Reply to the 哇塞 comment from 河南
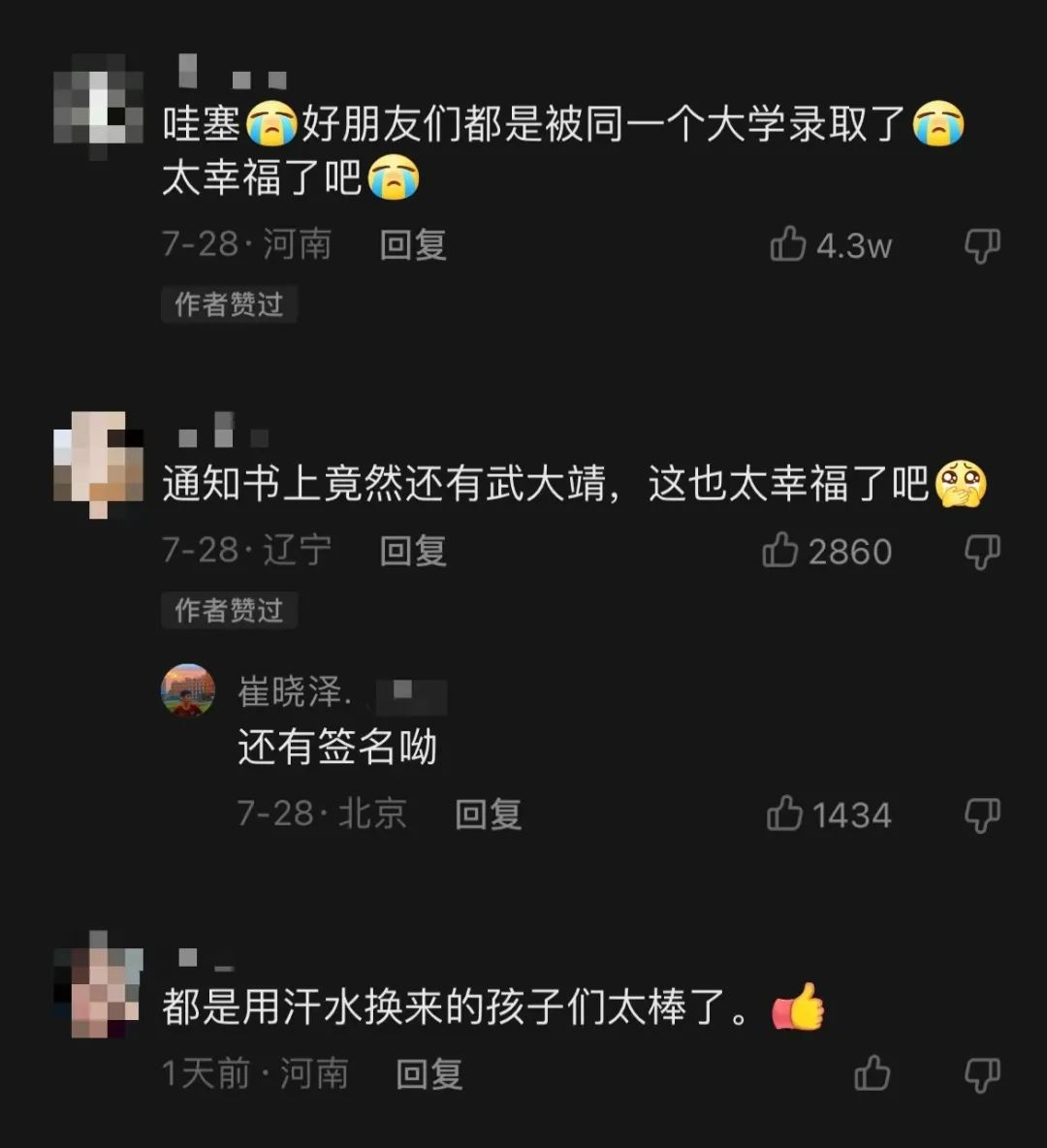This screenshot has height=1148, width=1047. (413, 245)
